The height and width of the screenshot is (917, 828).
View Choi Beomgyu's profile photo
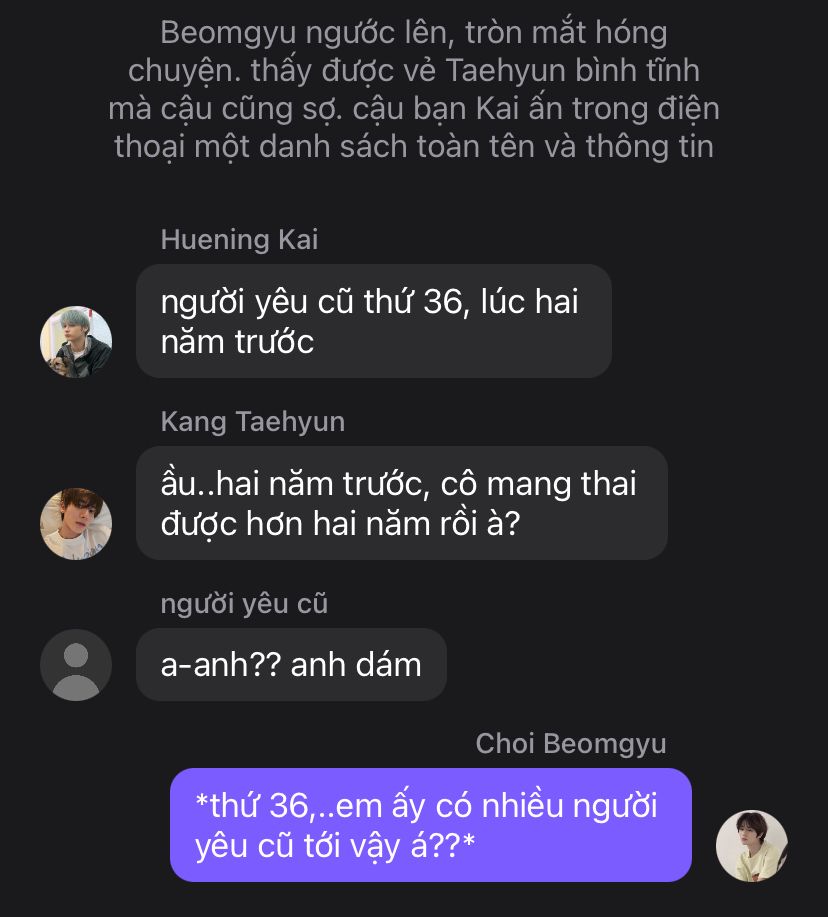coord(752,846)
